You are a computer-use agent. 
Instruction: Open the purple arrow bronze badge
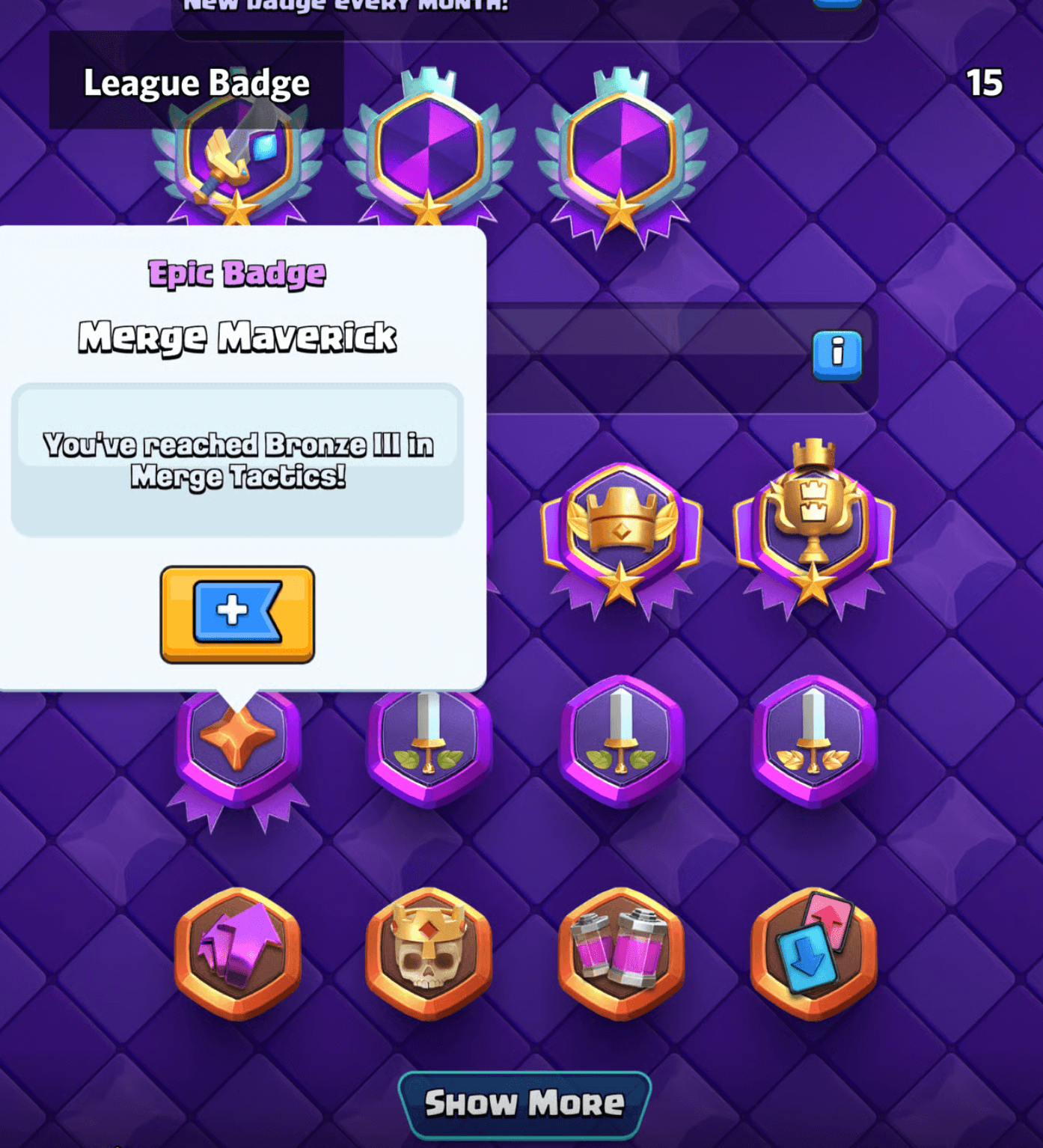tap(238, 953)
